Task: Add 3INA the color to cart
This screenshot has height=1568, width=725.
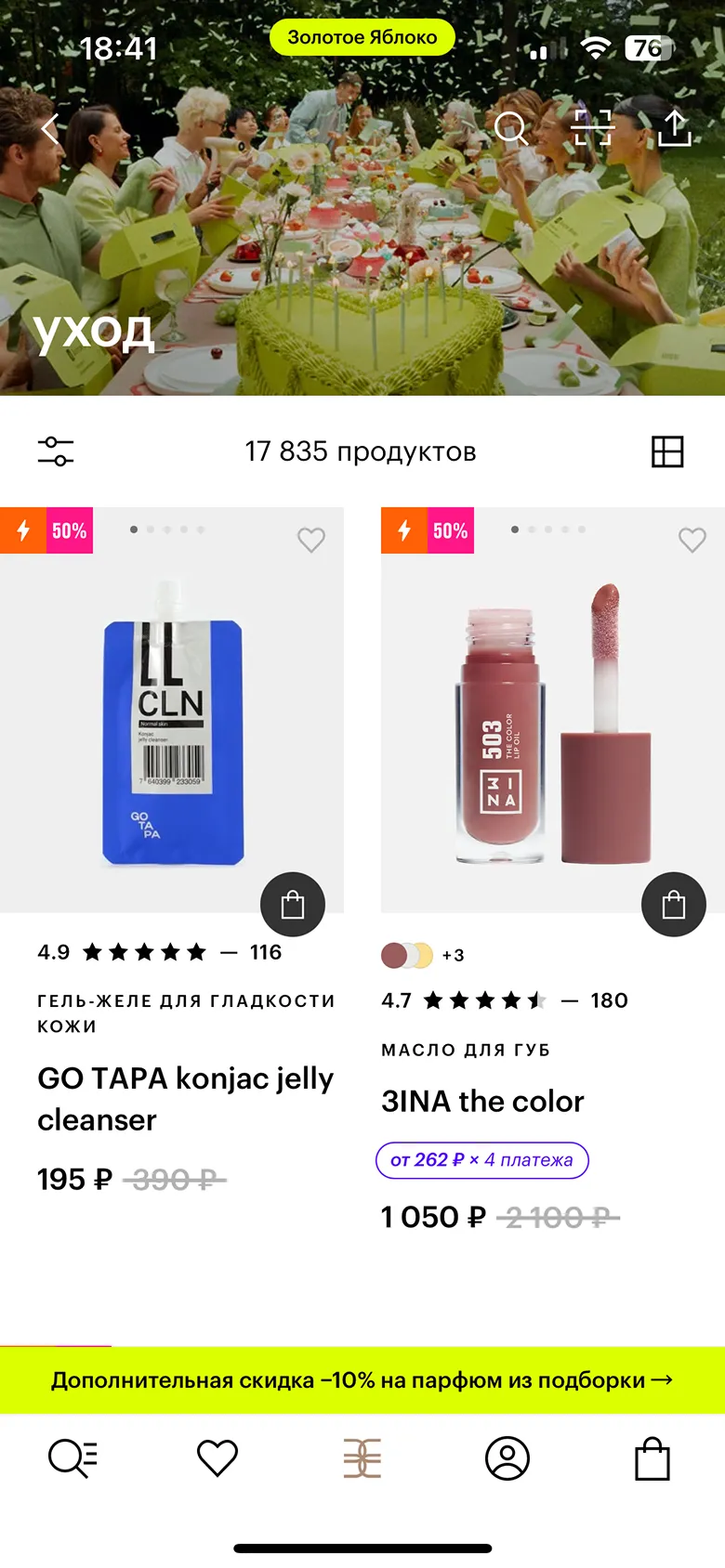Action: click(x=673, y=905)
